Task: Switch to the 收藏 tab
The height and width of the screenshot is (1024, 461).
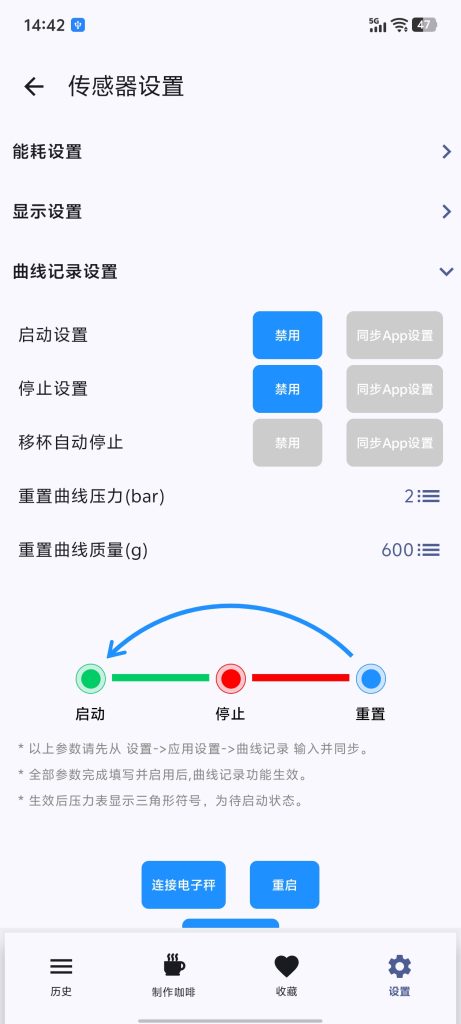Action: point(286,976)
